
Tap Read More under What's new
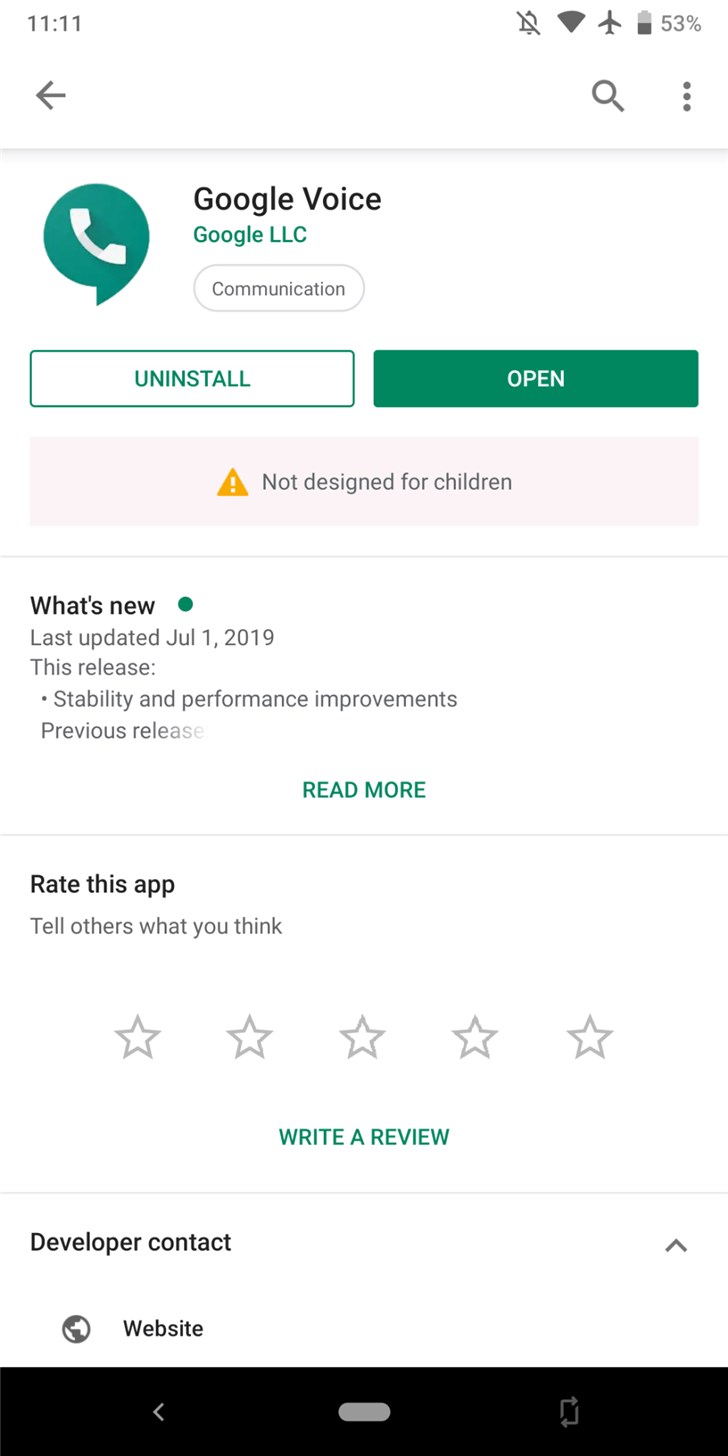coord(364,790)
